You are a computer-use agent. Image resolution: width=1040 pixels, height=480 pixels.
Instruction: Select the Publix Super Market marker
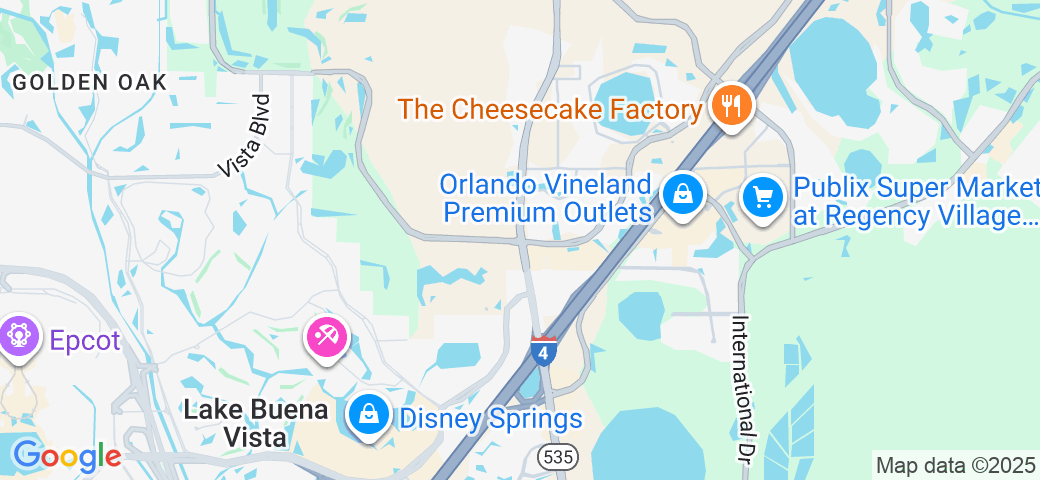coord(764,197)
